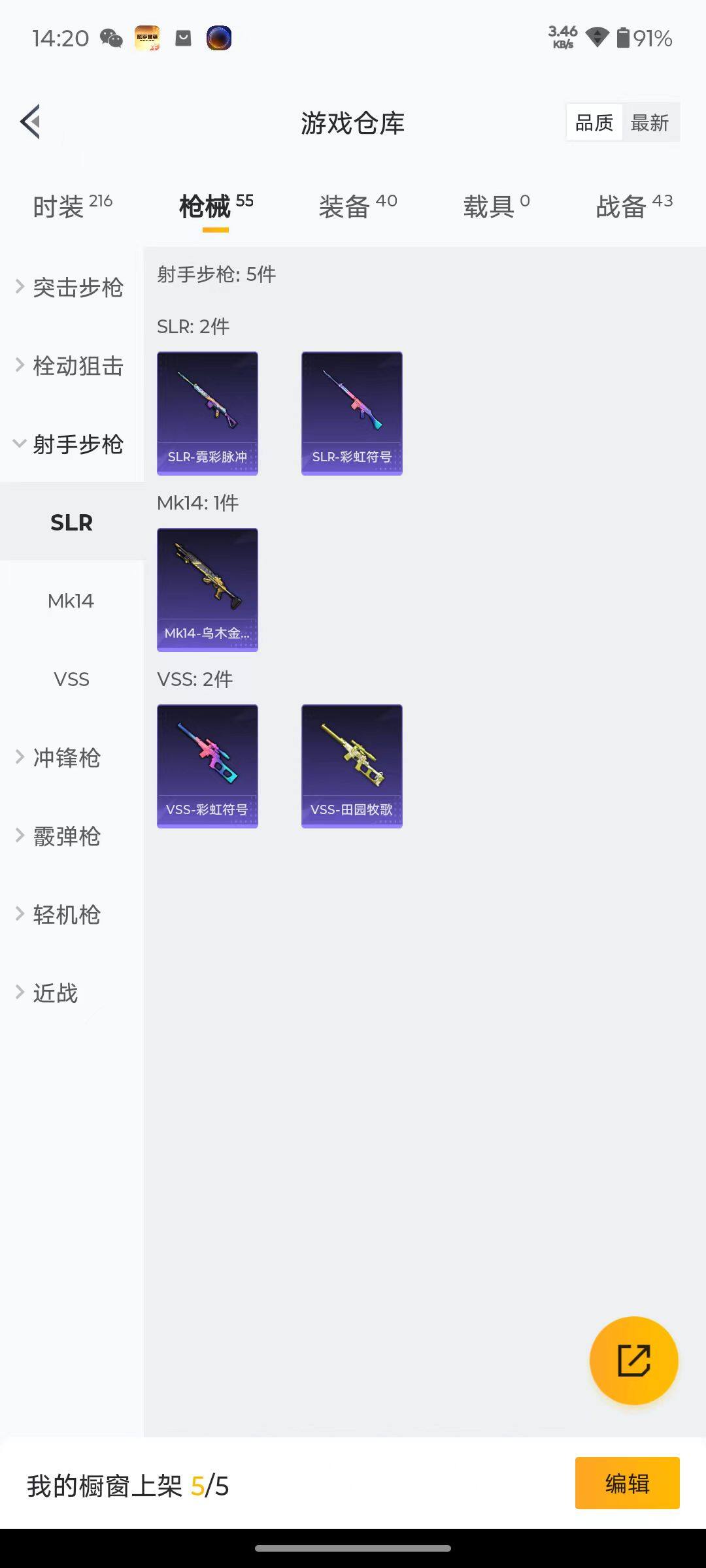Expand the 冲锋枪 category
706x1568 pixels.
pos(65,758)
